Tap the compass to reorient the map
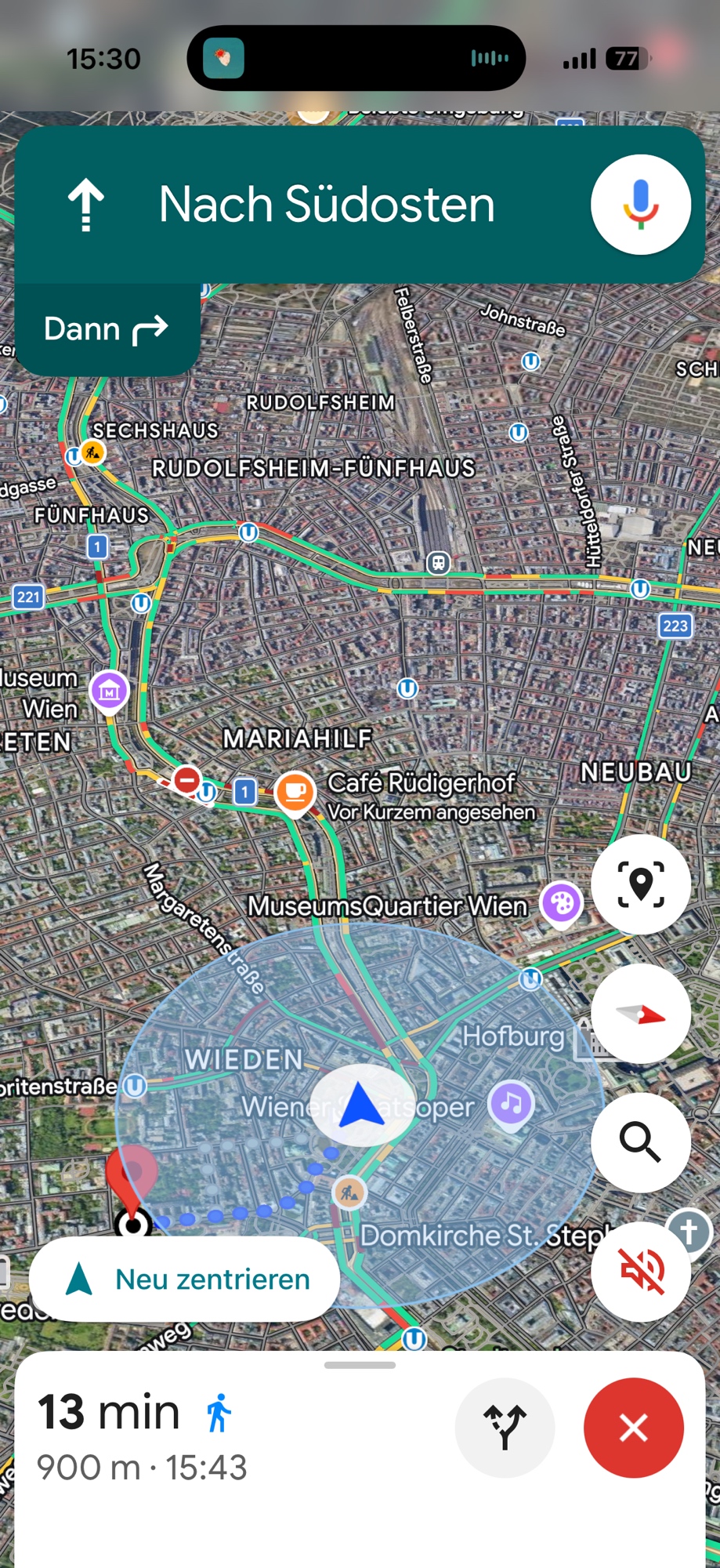This screenshot has height=1568, width=720. (x=640, y=1014)
